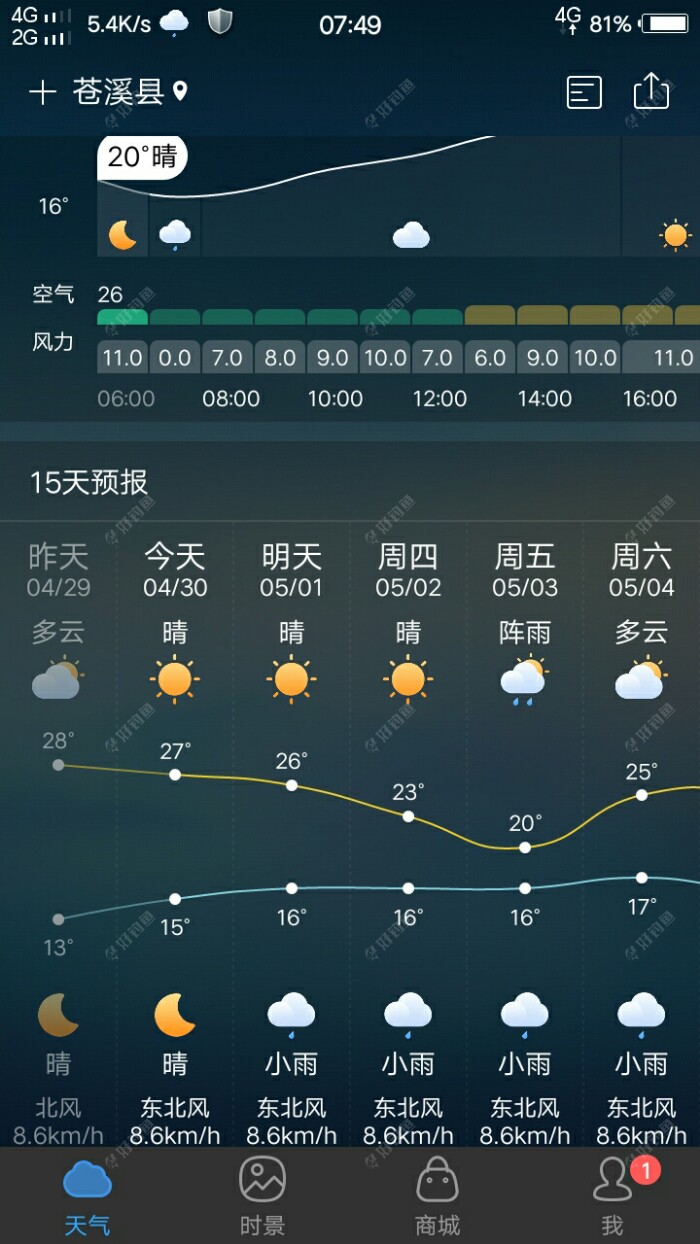Open the 15天预报 section
Screen dimensions: 700x1244
(x=89, y=482)
